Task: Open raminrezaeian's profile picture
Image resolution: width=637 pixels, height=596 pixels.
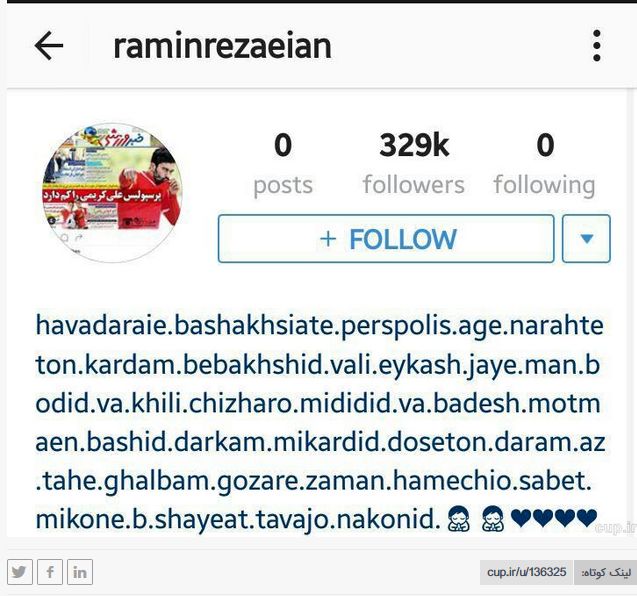Action: tap(112, 192)
